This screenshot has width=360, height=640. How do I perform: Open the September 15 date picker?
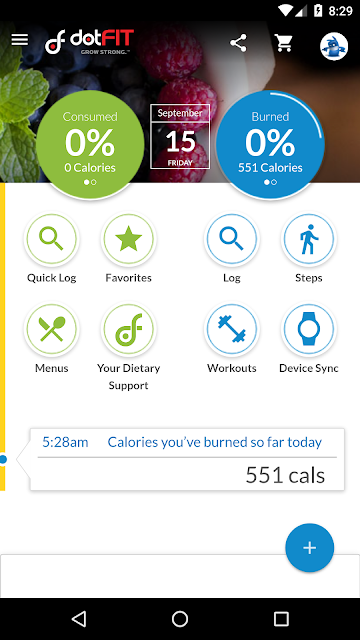(x=180, y=136)
